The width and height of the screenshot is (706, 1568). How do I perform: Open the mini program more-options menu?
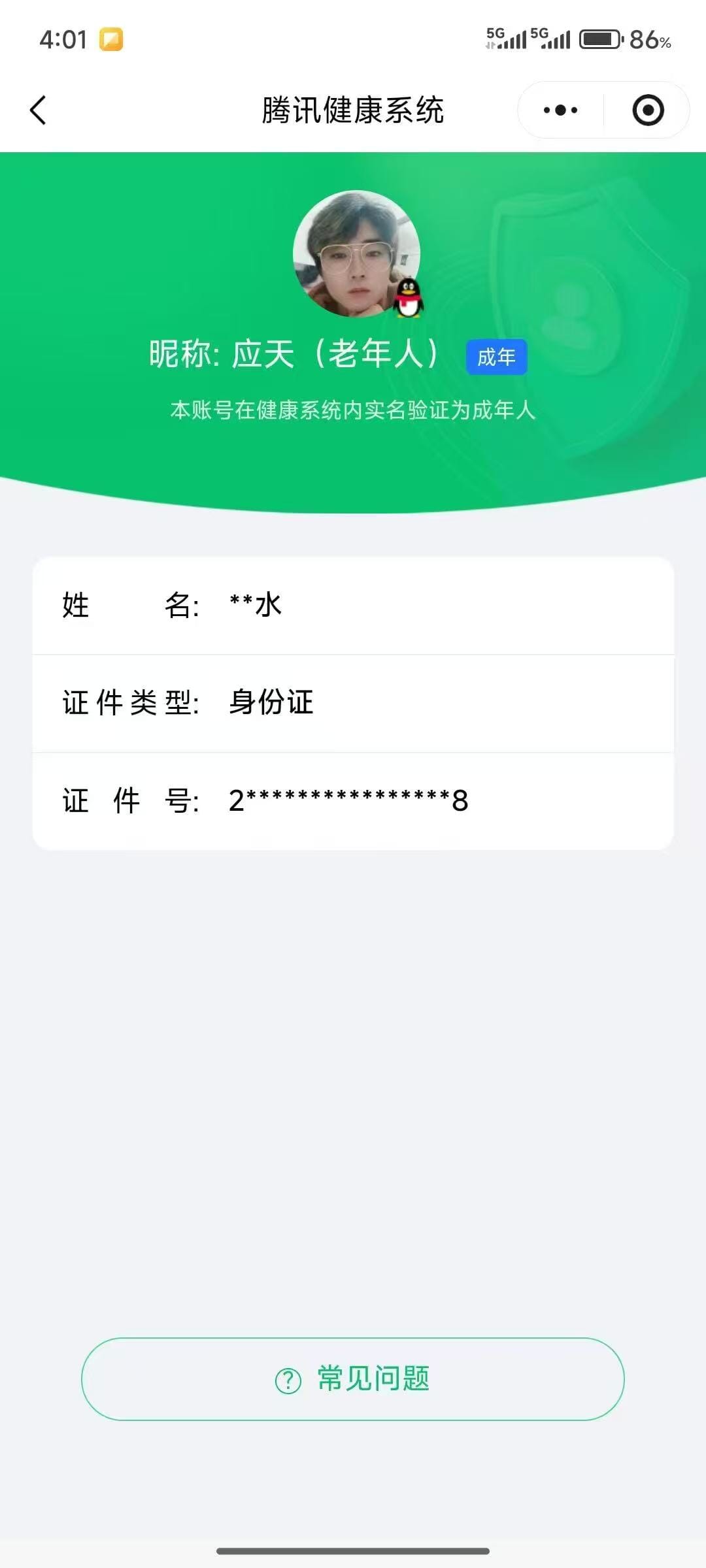[x=560, y=110]
